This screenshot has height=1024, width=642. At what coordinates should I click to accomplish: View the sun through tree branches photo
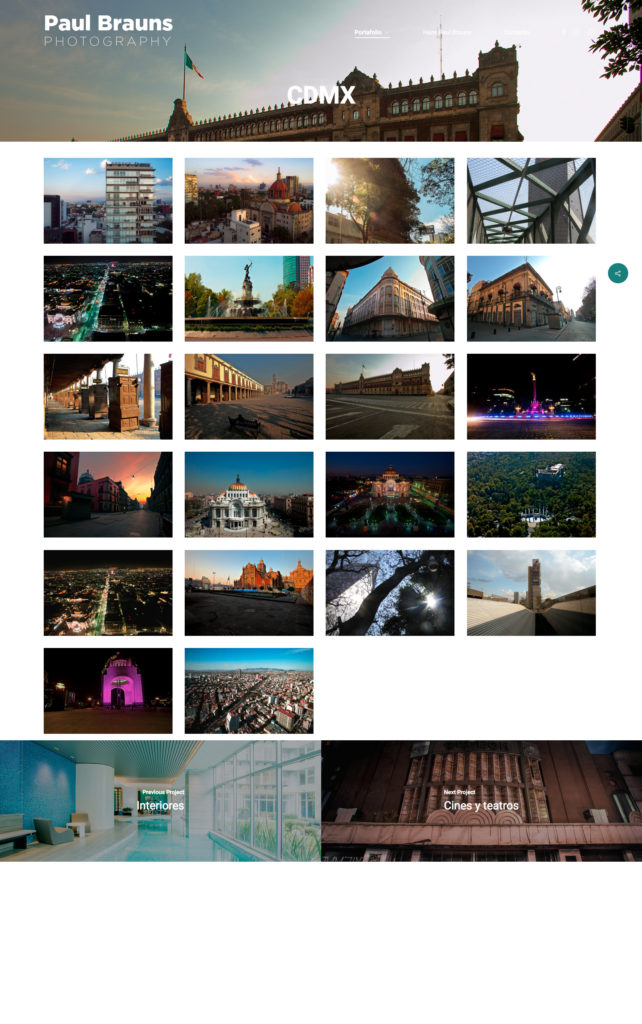[390, 592]
